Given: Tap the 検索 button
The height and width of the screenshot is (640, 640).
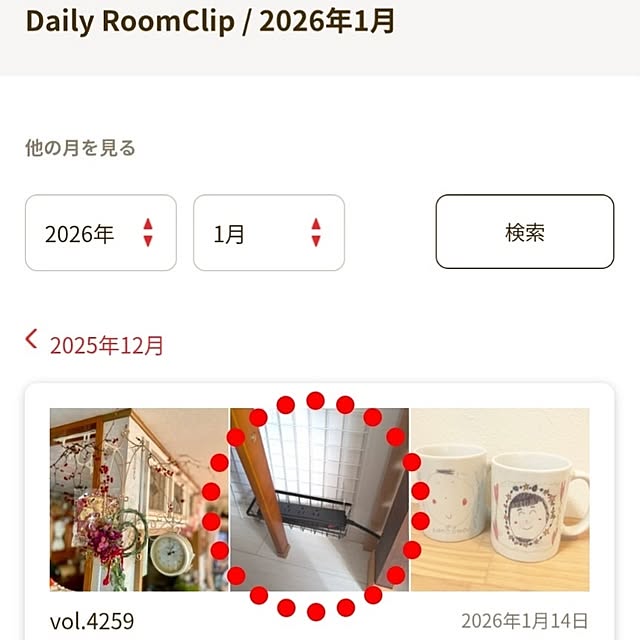Looking at the screenshot, I should 524,232.
